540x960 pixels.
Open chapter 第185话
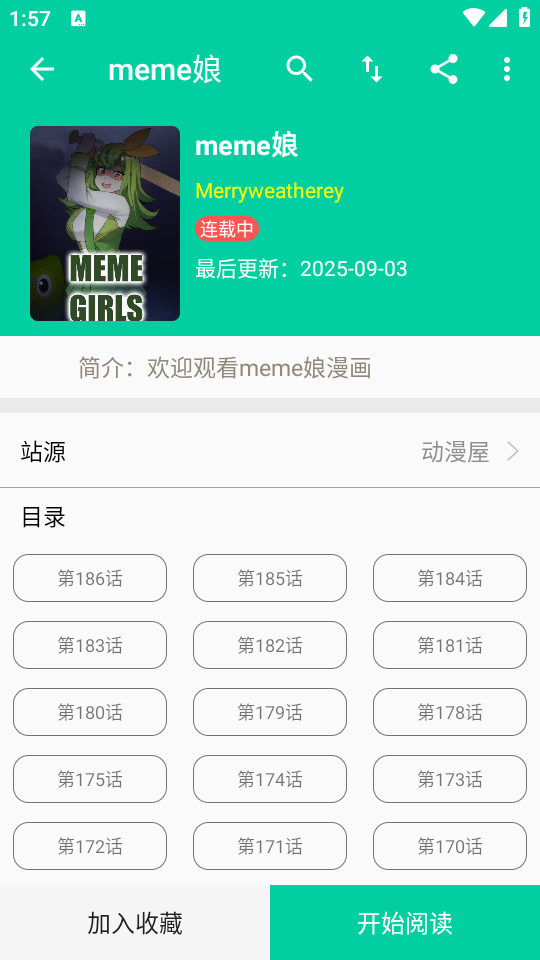click(270, 578)
